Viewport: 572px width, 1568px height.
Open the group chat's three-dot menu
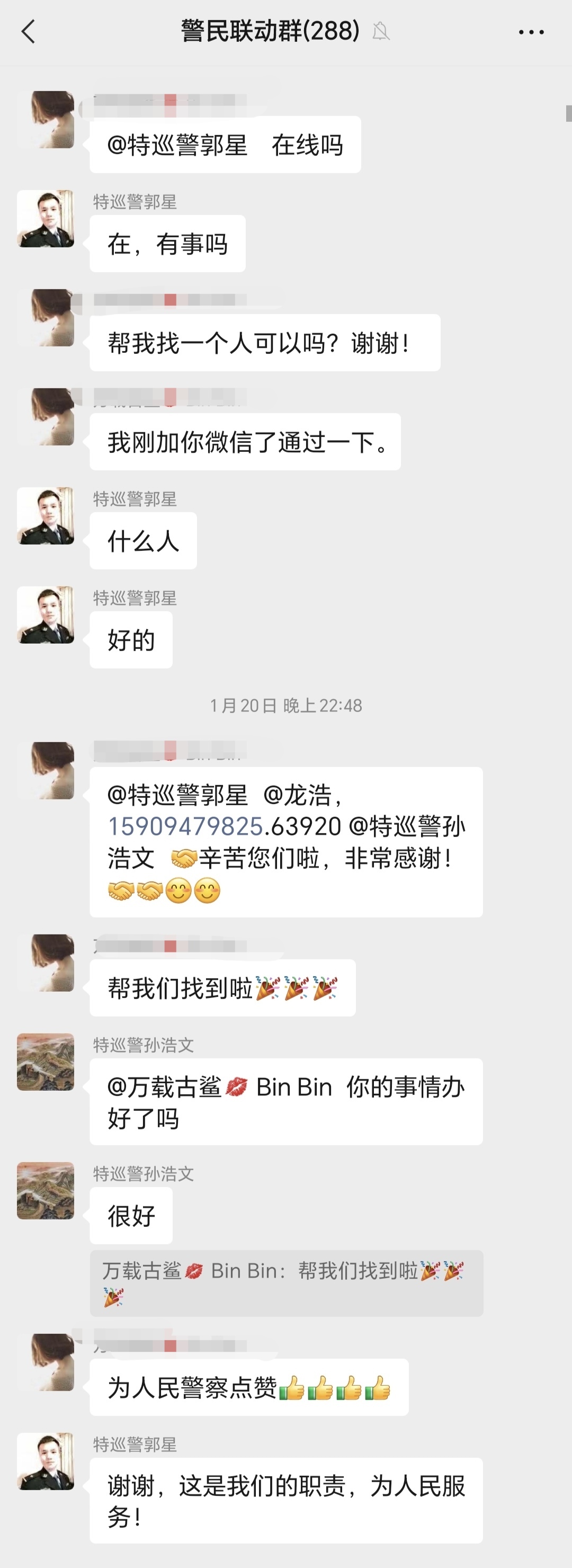click(x=531, y=32)
